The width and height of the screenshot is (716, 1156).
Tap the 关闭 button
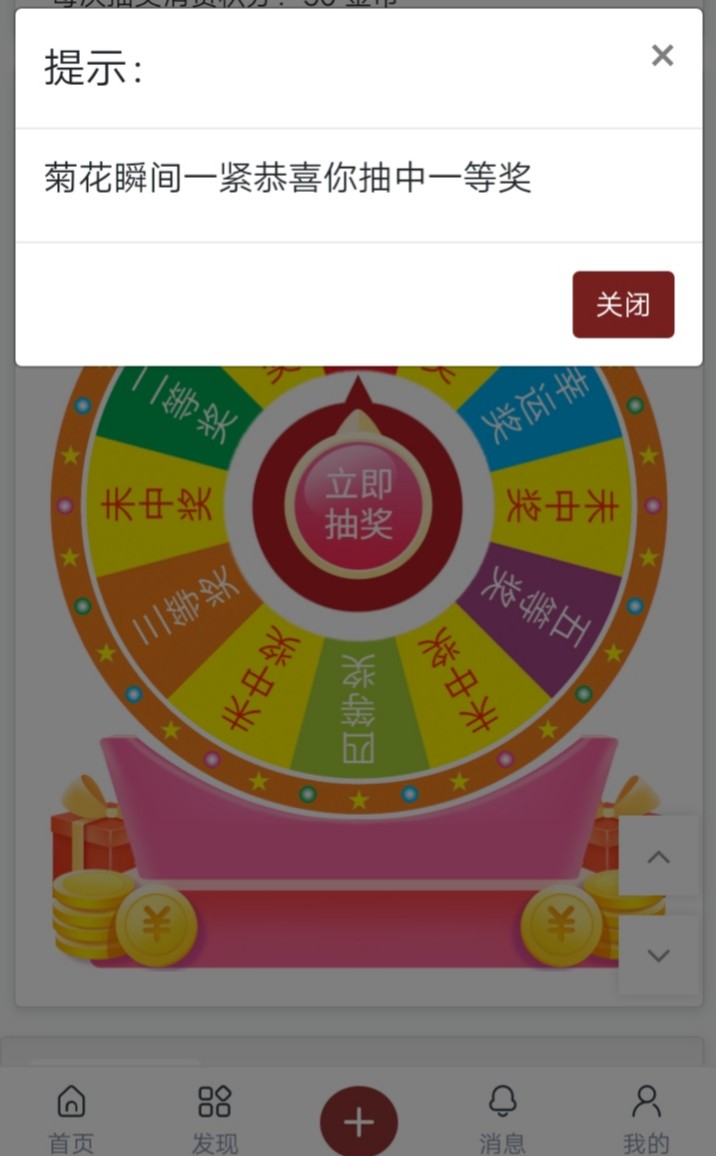623,305
